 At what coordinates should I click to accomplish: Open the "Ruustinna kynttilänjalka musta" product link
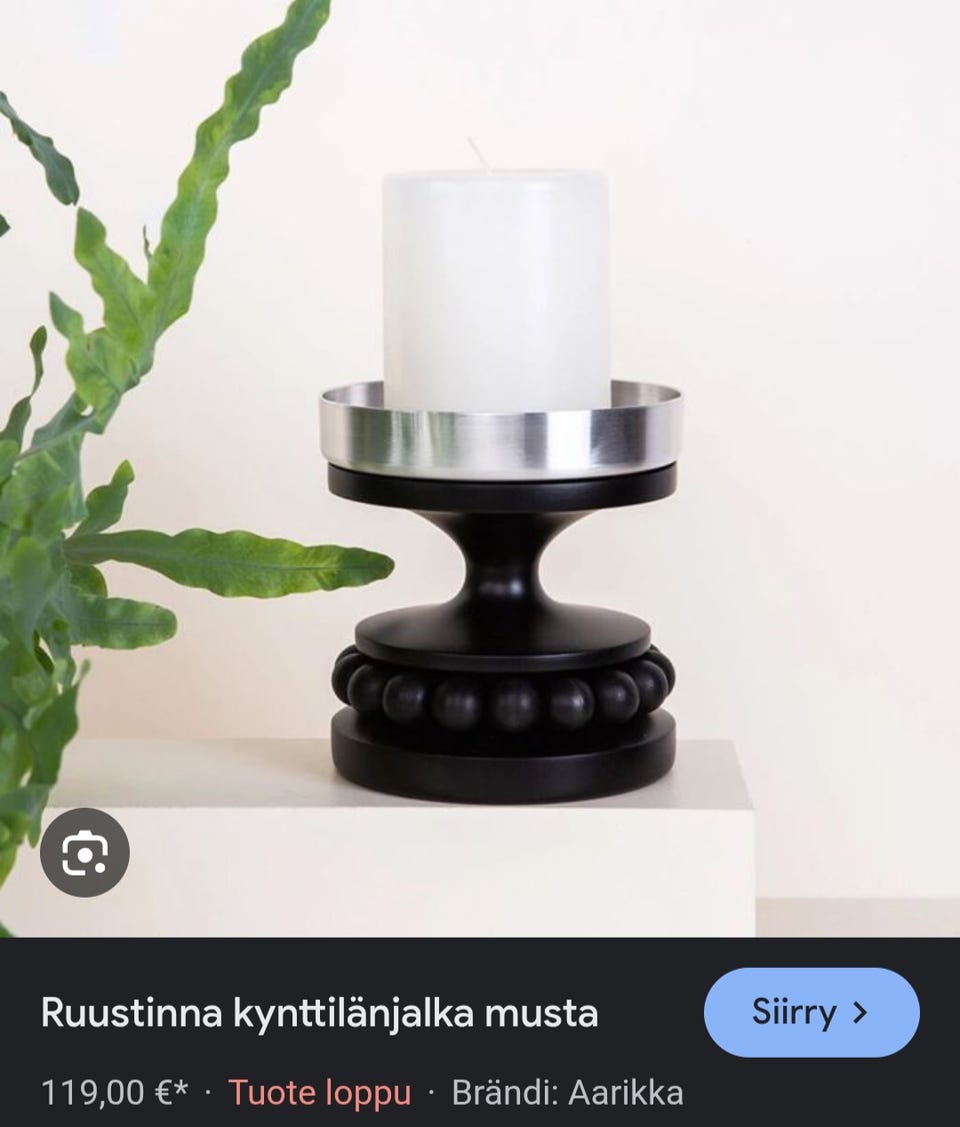(320, 1012)
